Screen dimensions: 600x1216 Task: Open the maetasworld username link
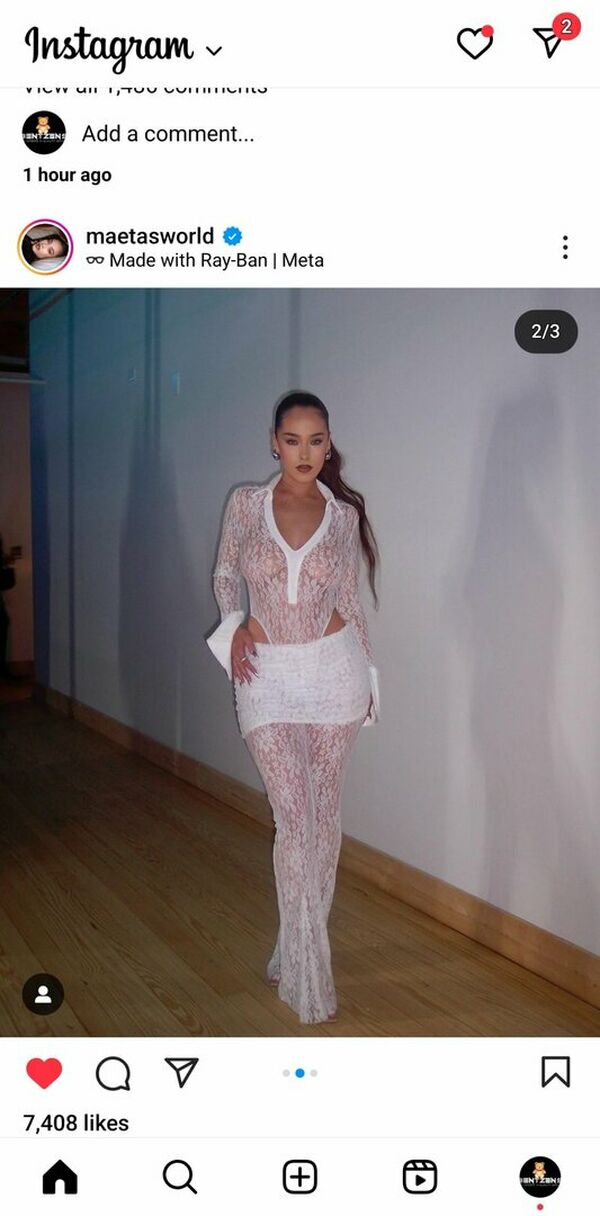[149, 236]
